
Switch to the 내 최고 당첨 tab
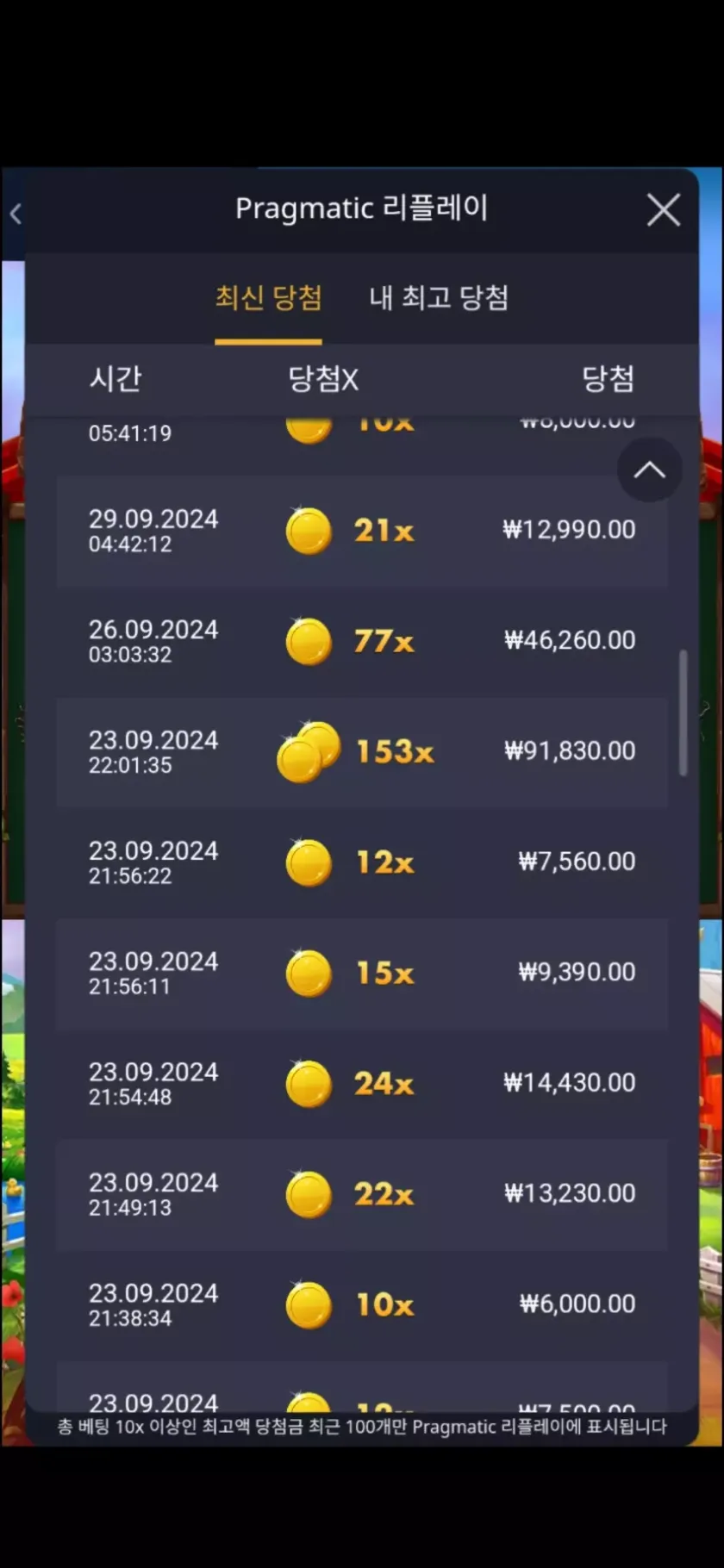pos(439,298)
